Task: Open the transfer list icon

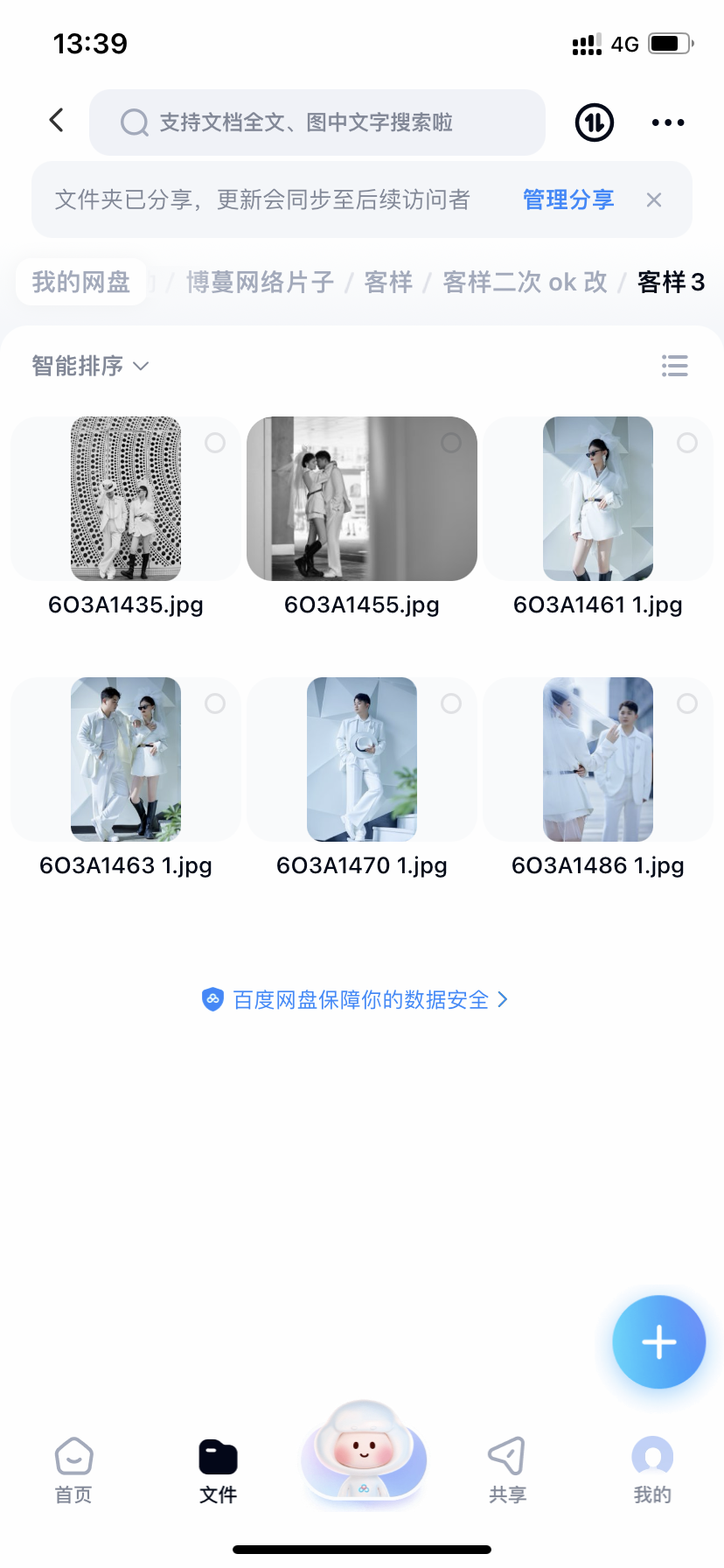Action: (595, 122)
